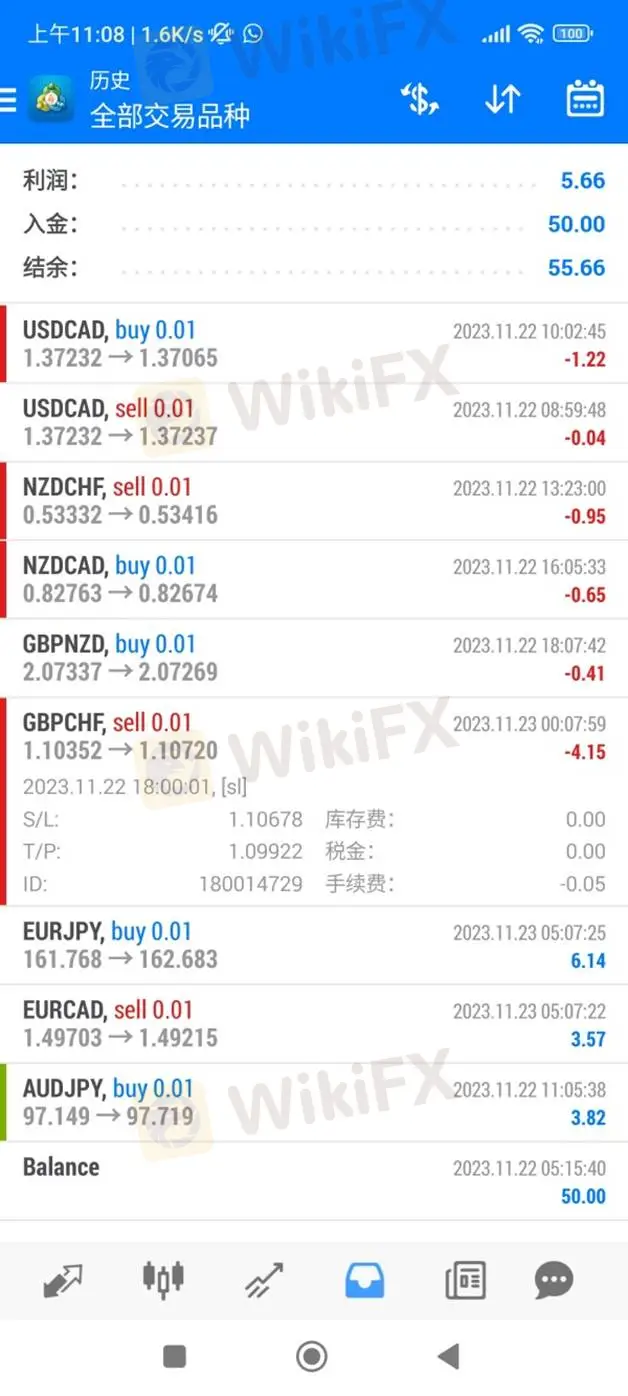628x1396 pixels.
Task: Open the chat messages tab
Action: click(553, 1280)
